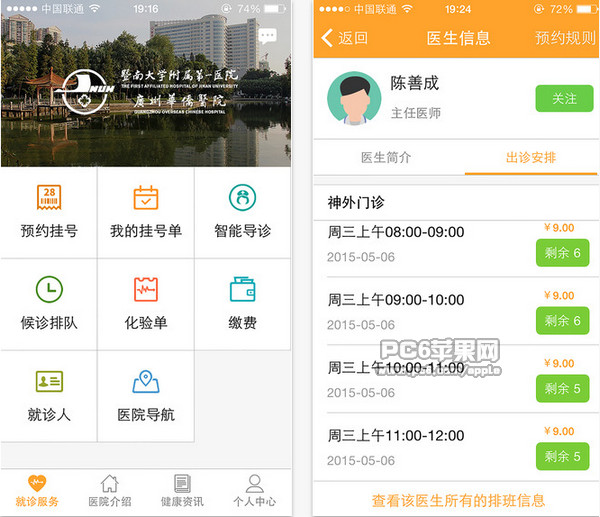Switch to 医院介绍 tab
This screenshot has width=600, height=517.
point(110,491)
